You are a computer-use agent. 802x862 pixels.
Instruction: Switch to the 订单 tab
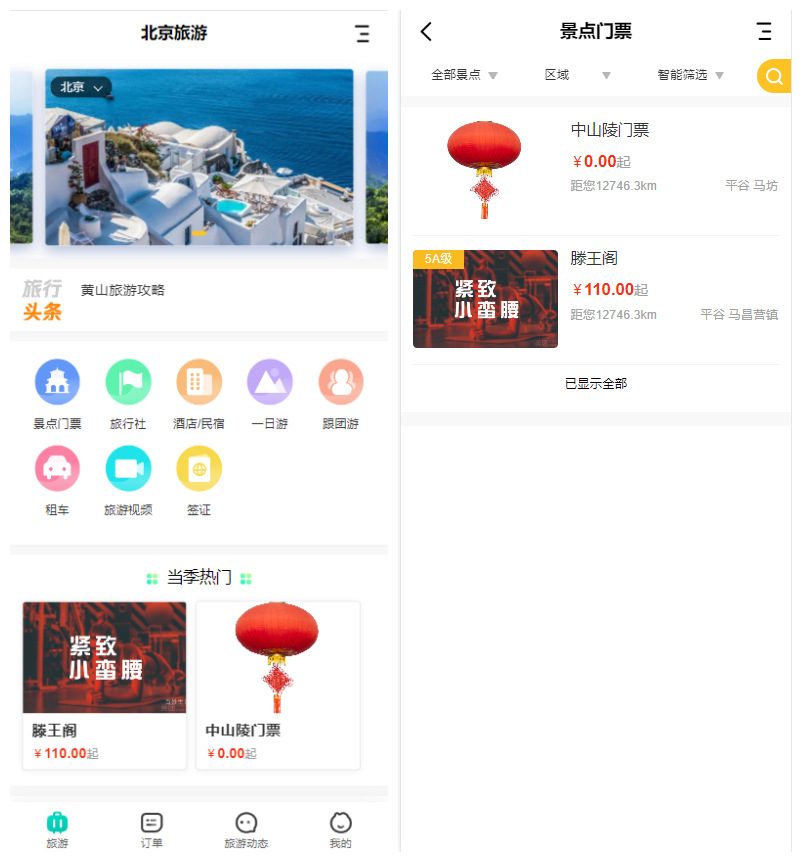(152, 829)
